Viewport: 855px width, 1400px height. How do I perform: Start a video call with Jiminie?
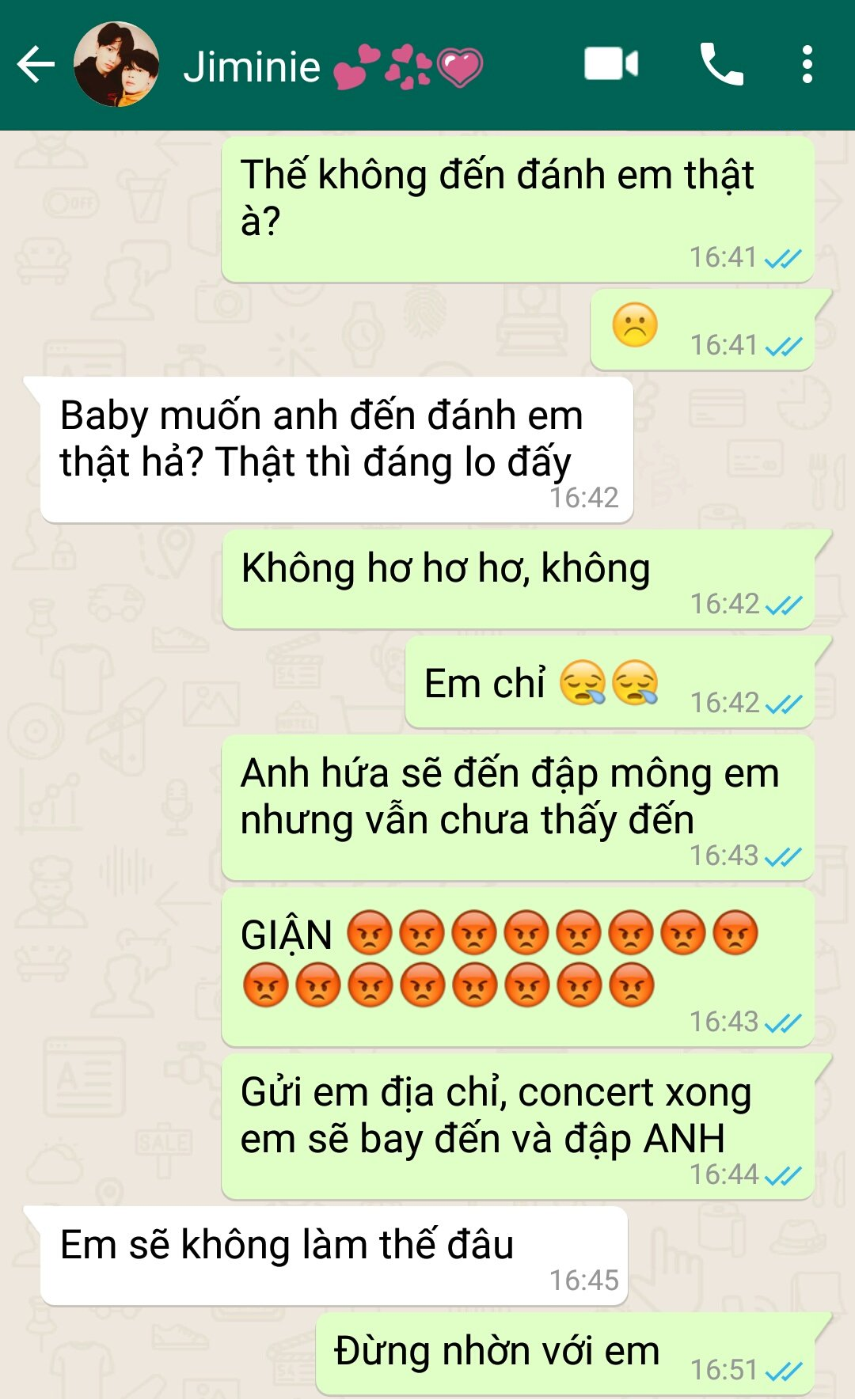pos(611,65)
